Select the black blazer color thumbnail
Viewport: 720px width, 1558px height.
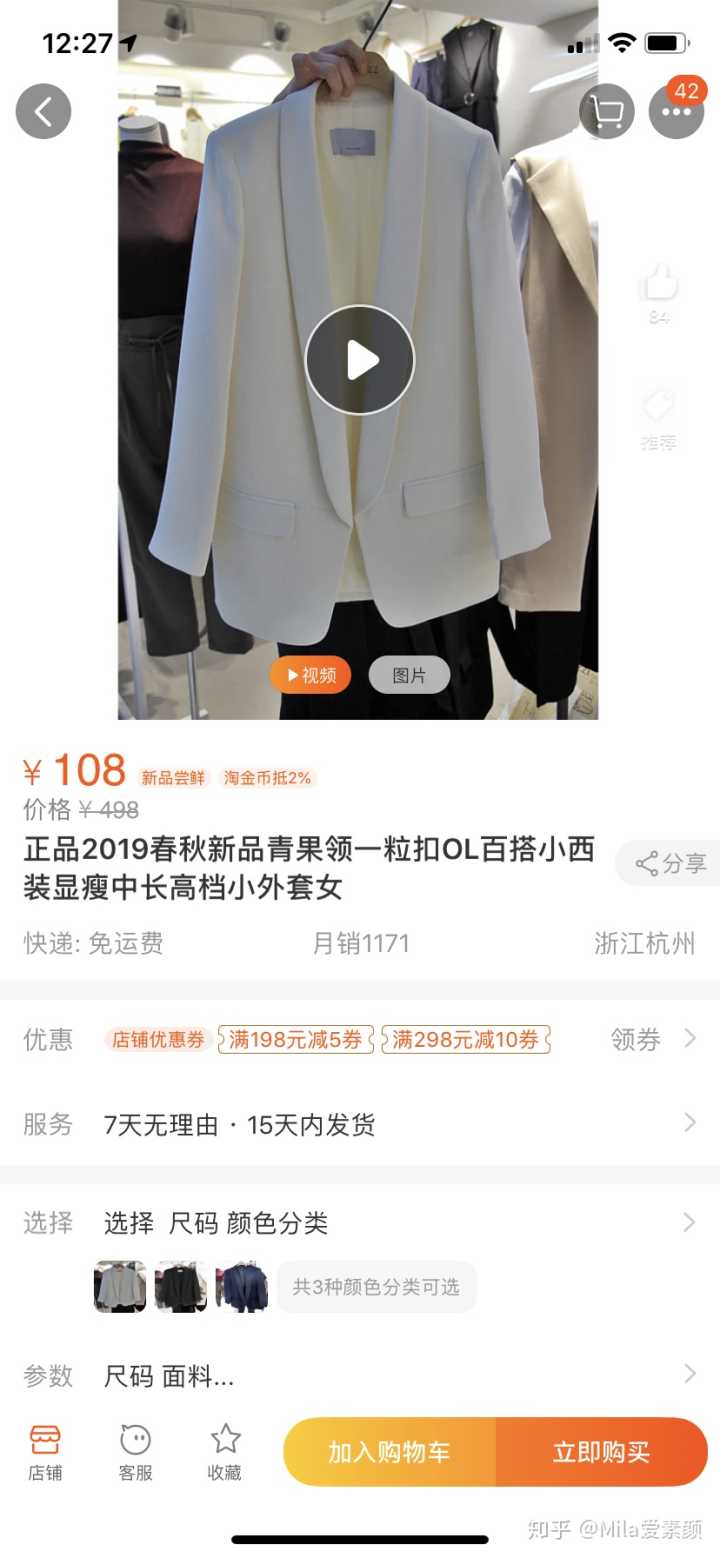[181, 1286]
